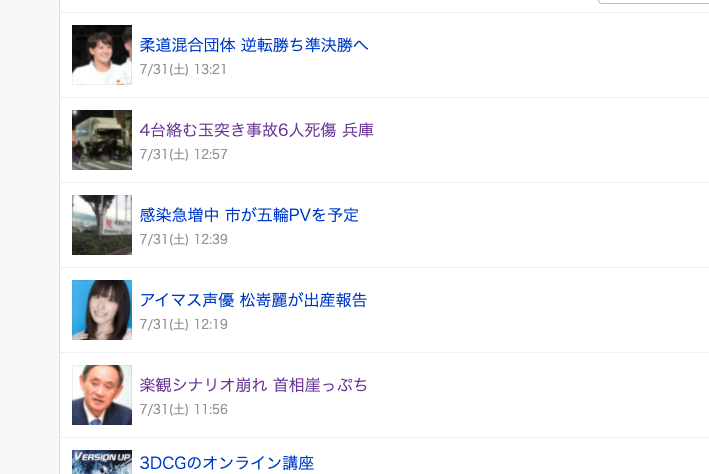Open the 3DCGのオンライン講座 link
The width and height of the screenshot is (709, 474).
pyautogui.click(x=227, y=463)
